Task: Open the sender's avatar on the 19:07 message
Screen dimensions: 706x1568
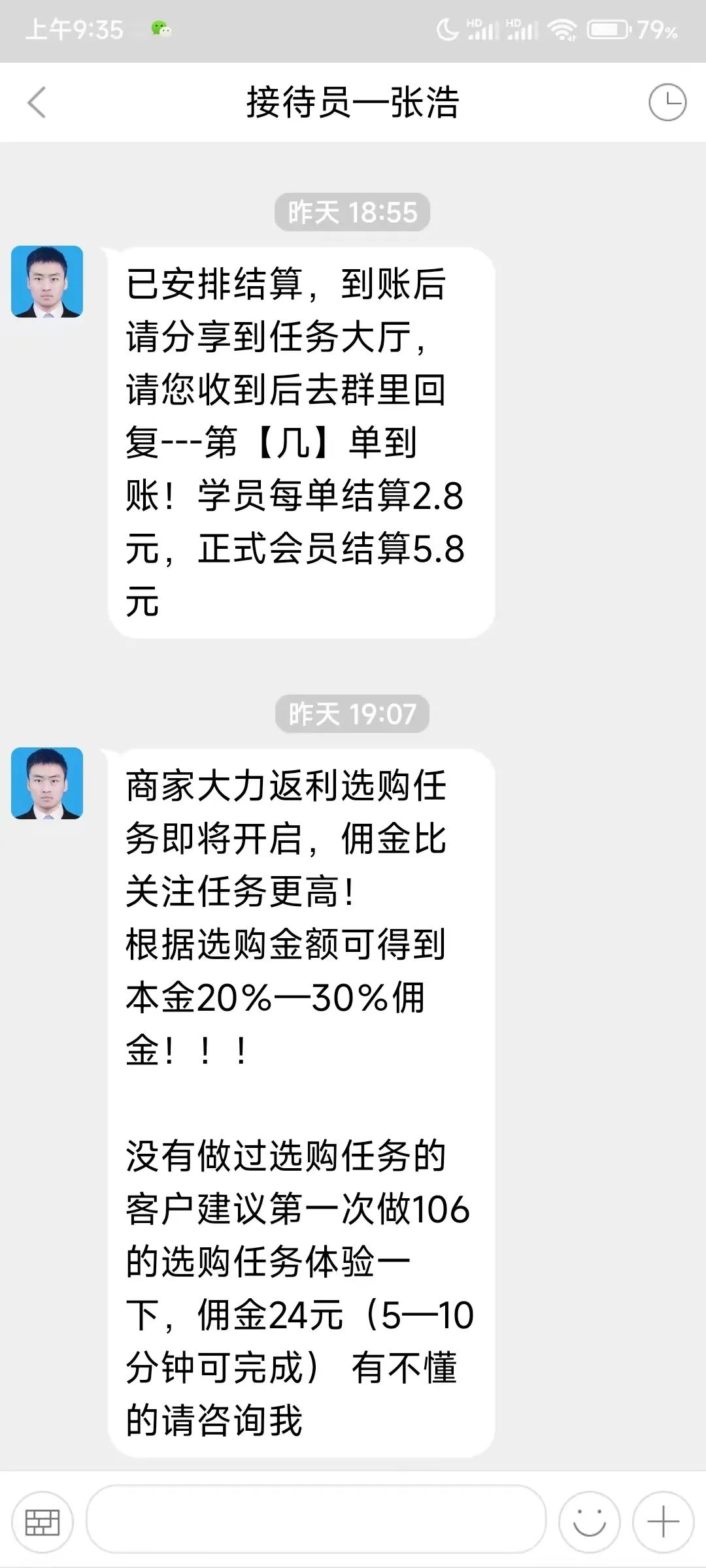Action: tap(47, 783)
